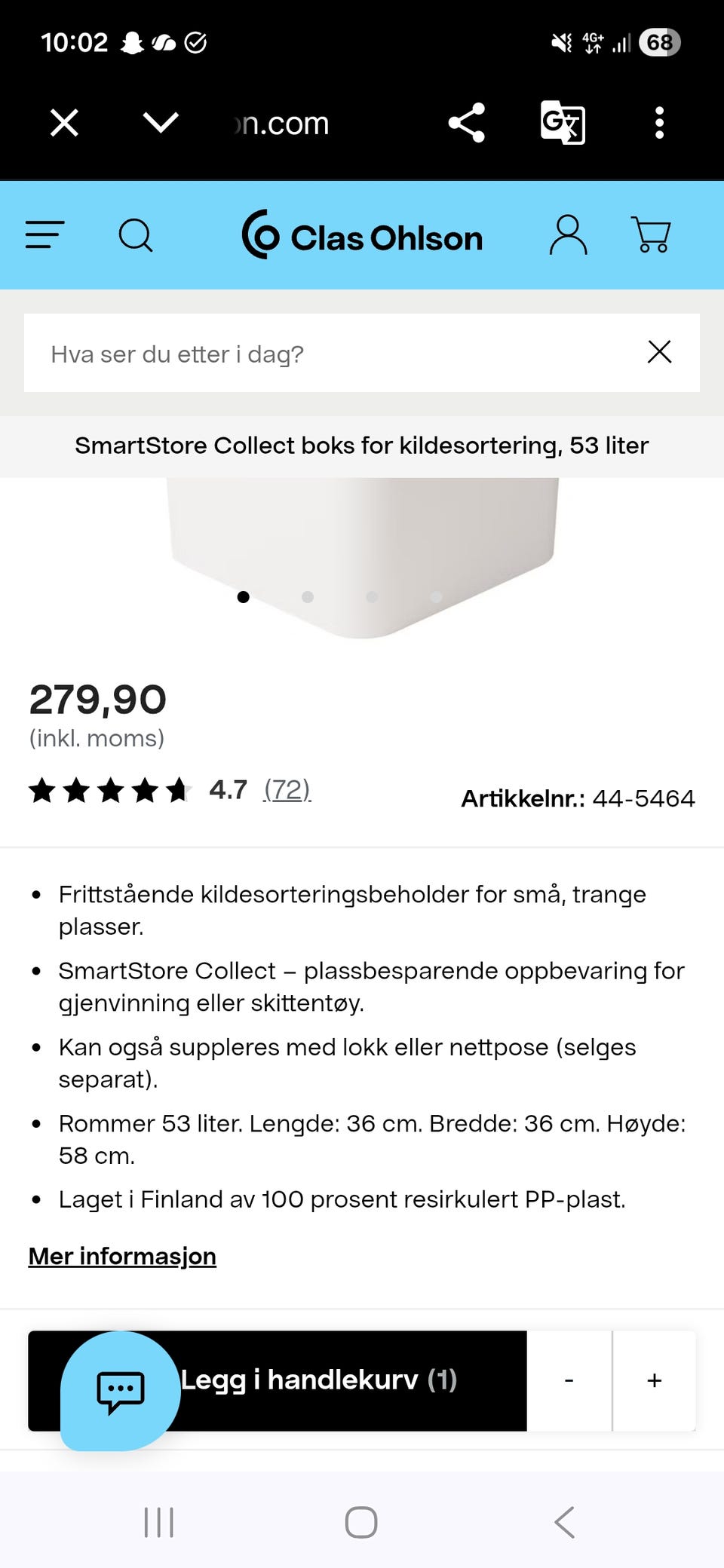This screenshot has height=1568, width=724.
Task: Click the Clas Ohlson logo
Action: (x=364, y=235)
